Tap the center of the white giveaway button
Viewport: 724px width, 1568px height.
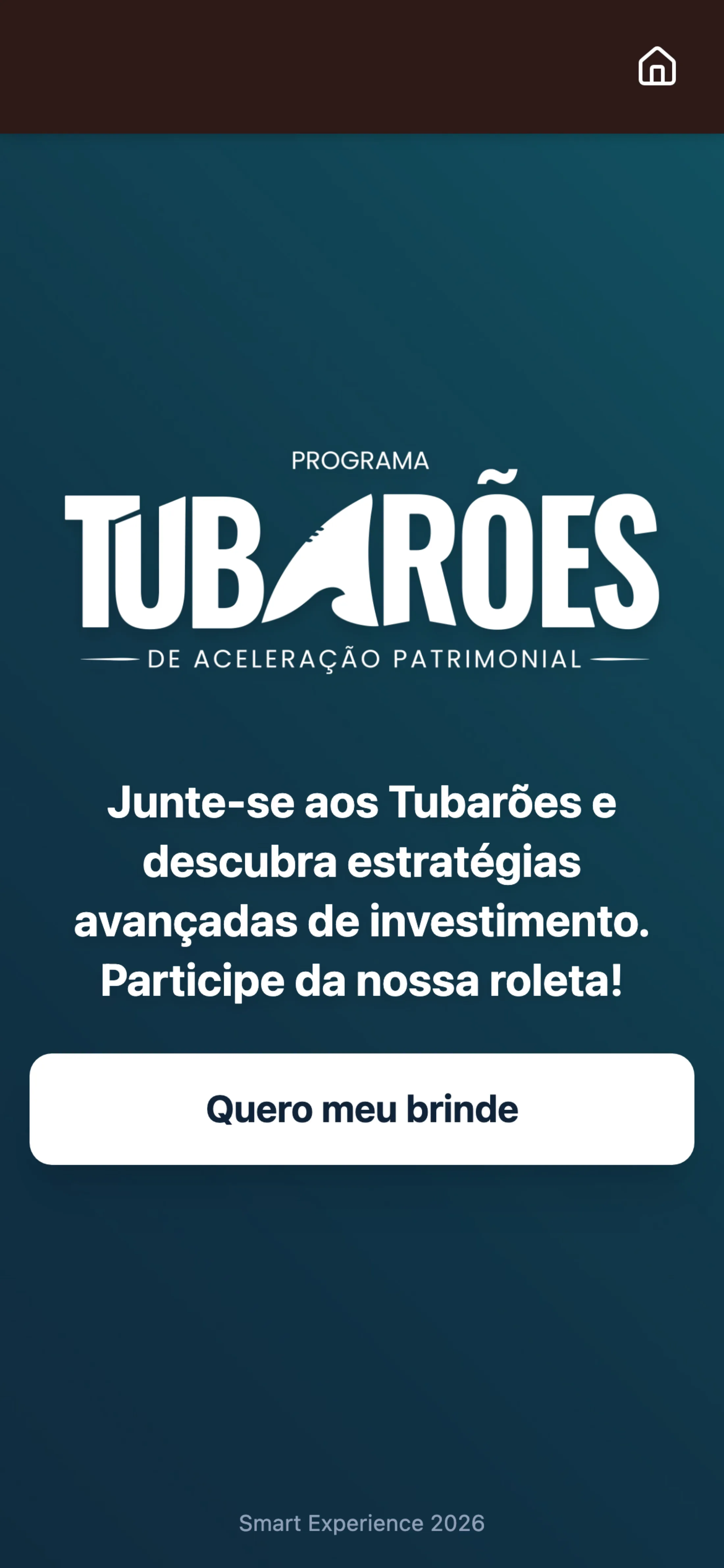361,1109
